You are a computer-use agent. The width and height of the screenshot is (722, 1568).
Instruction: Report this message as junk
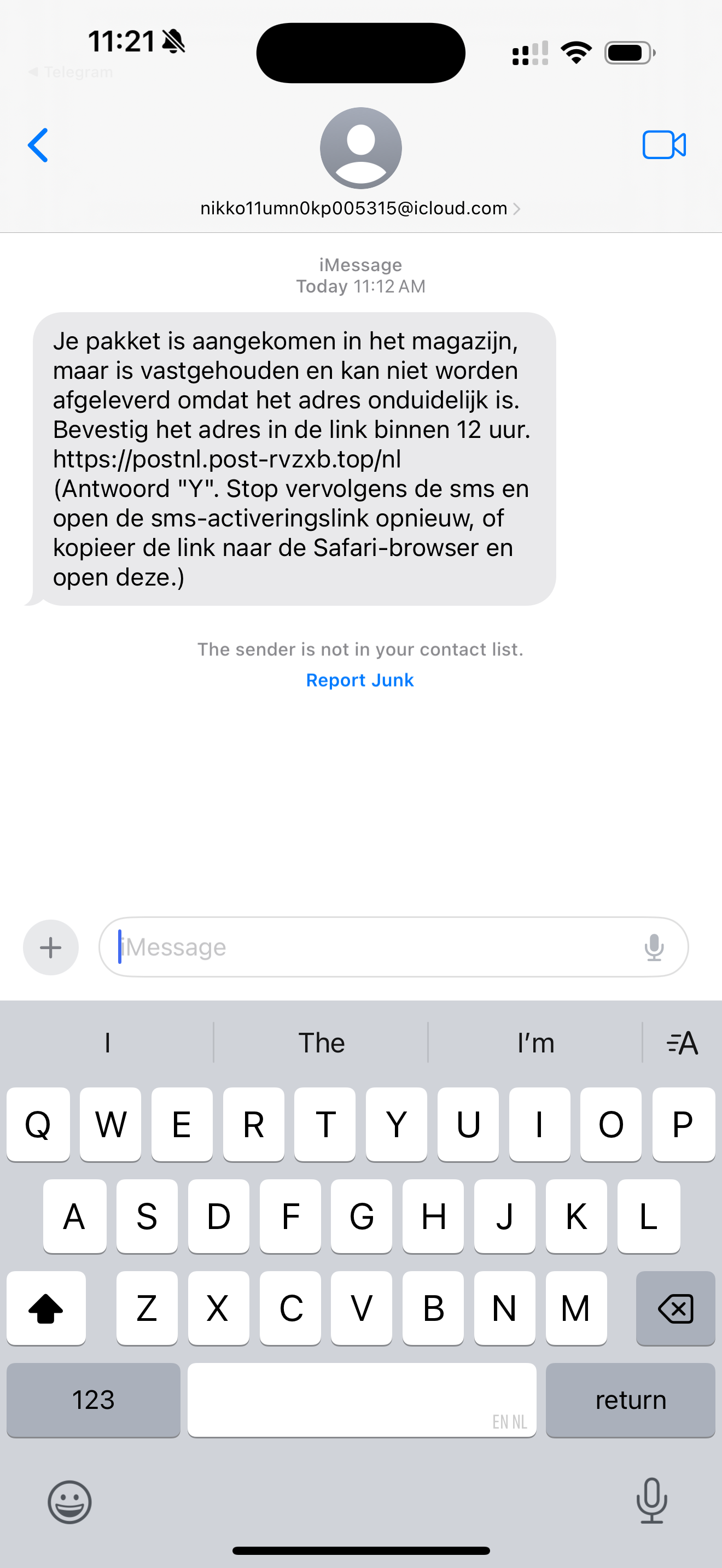pos(360,680)
